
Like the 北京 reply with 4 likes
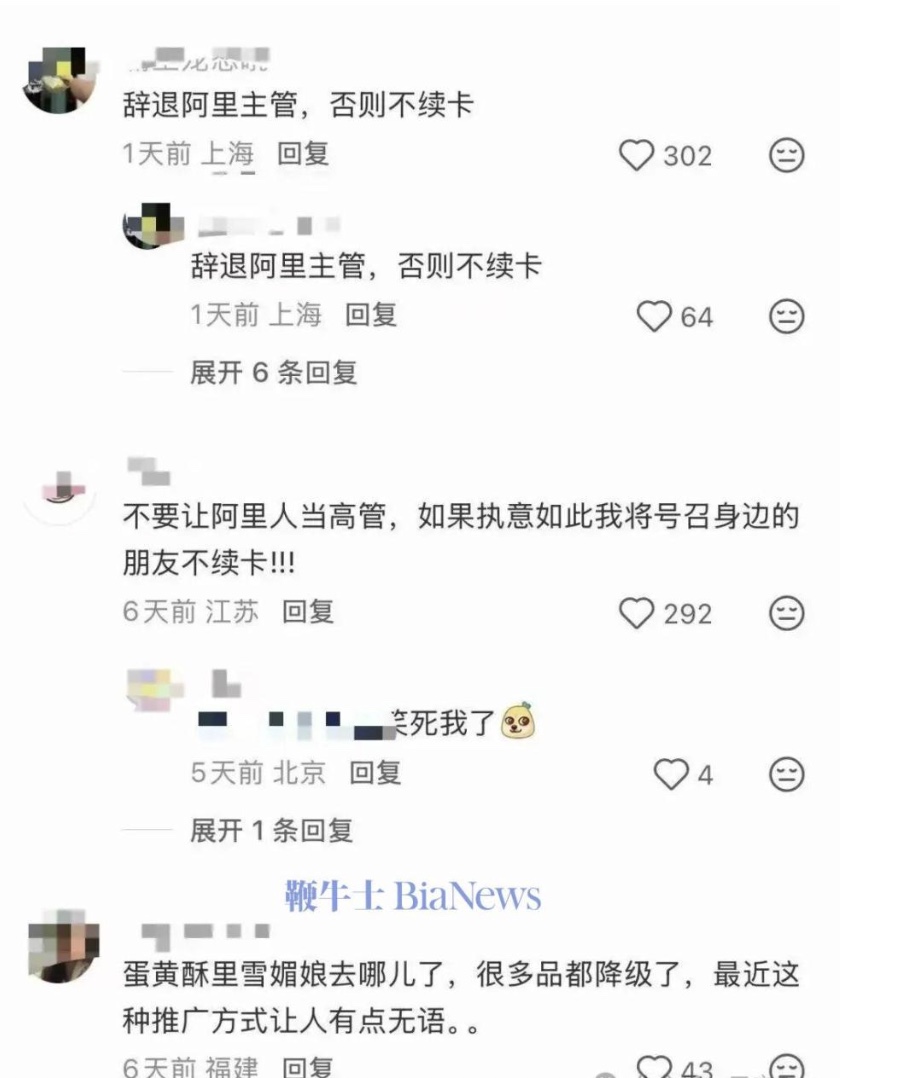pyautogui.click(x=671, y=774)
